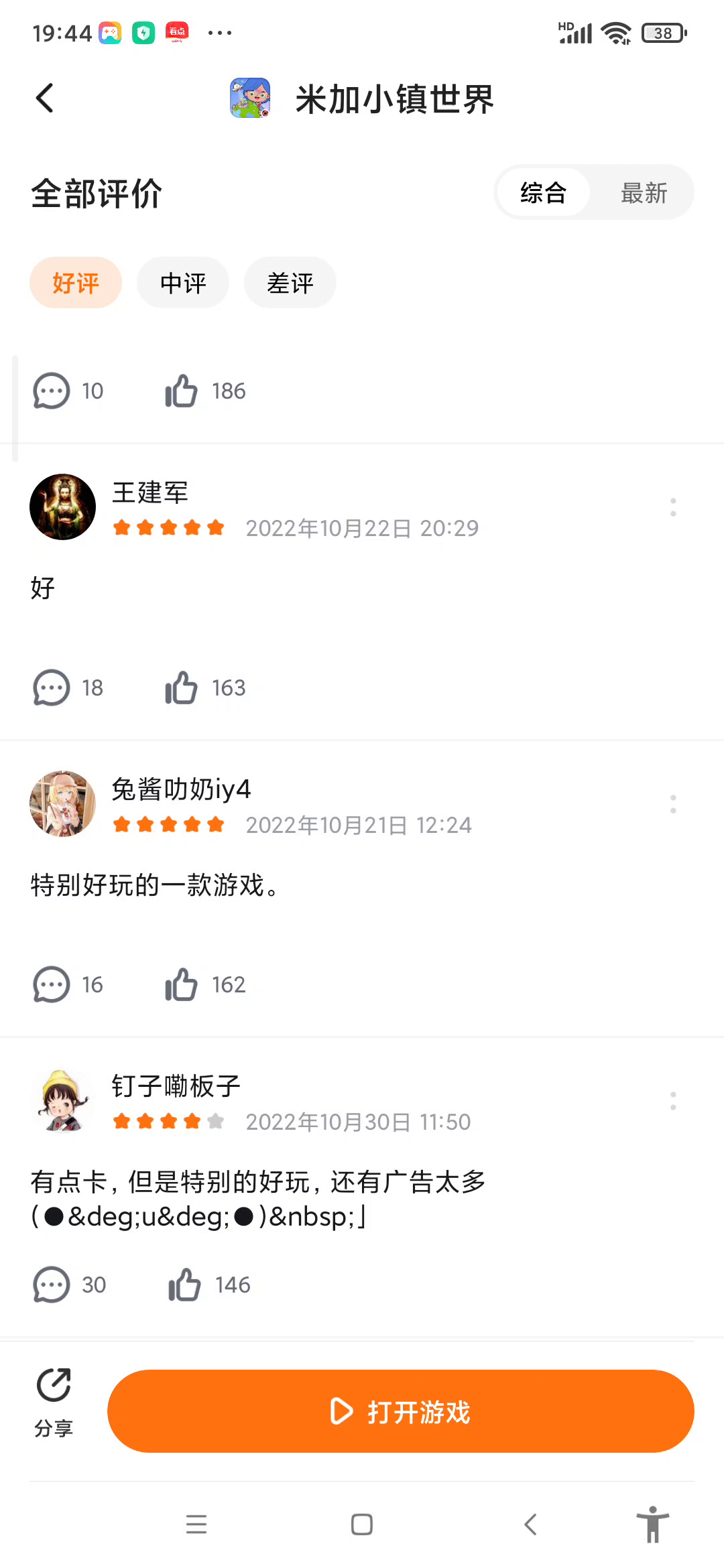
Task: Go back from the reviews page
Action: pyautogui.click(x=44, y=99)
